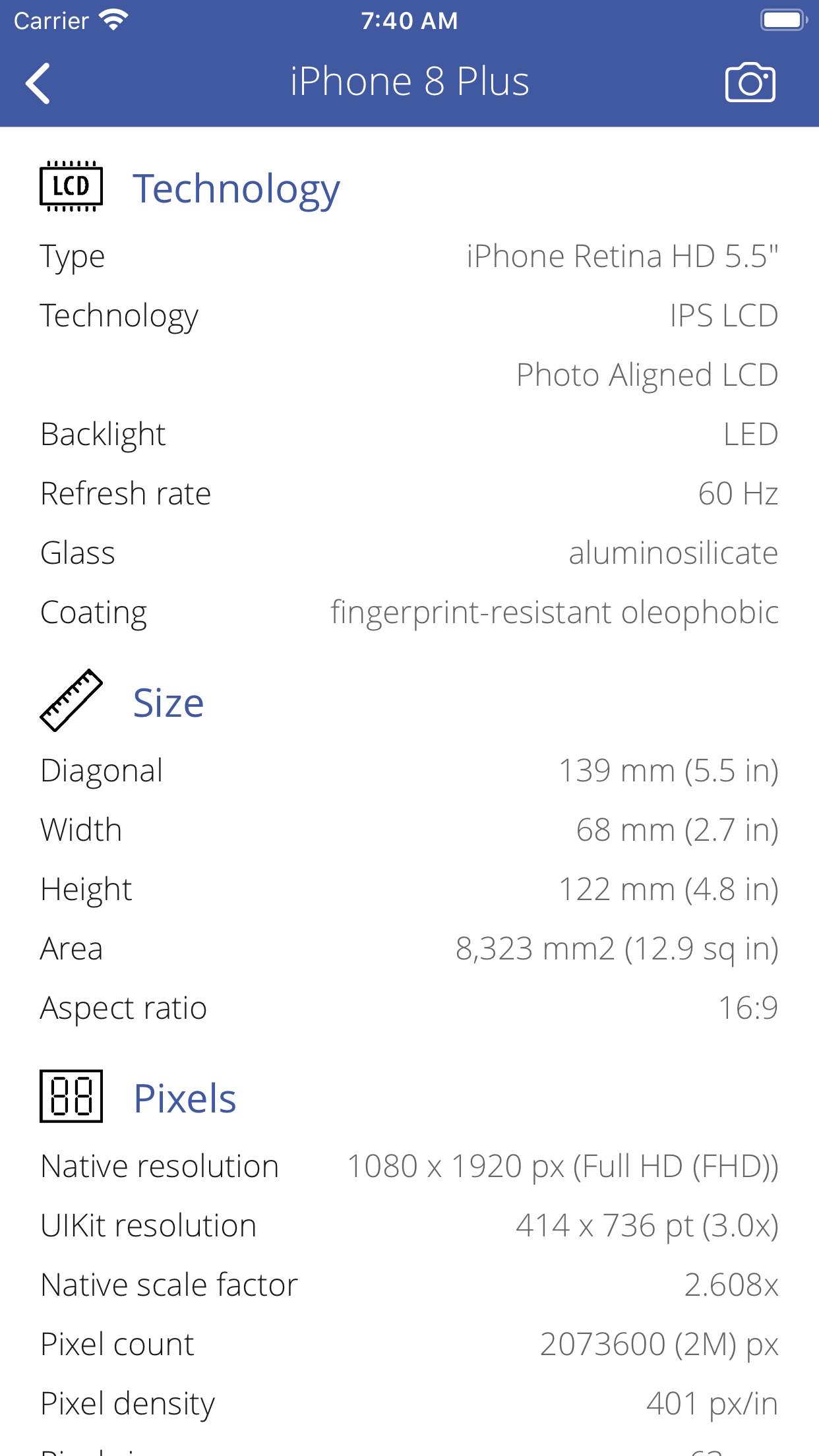This screenshot has height=1456, width=819.
Task: Tap the Wi-Fi signal indicator
Action: click(111, 18)
